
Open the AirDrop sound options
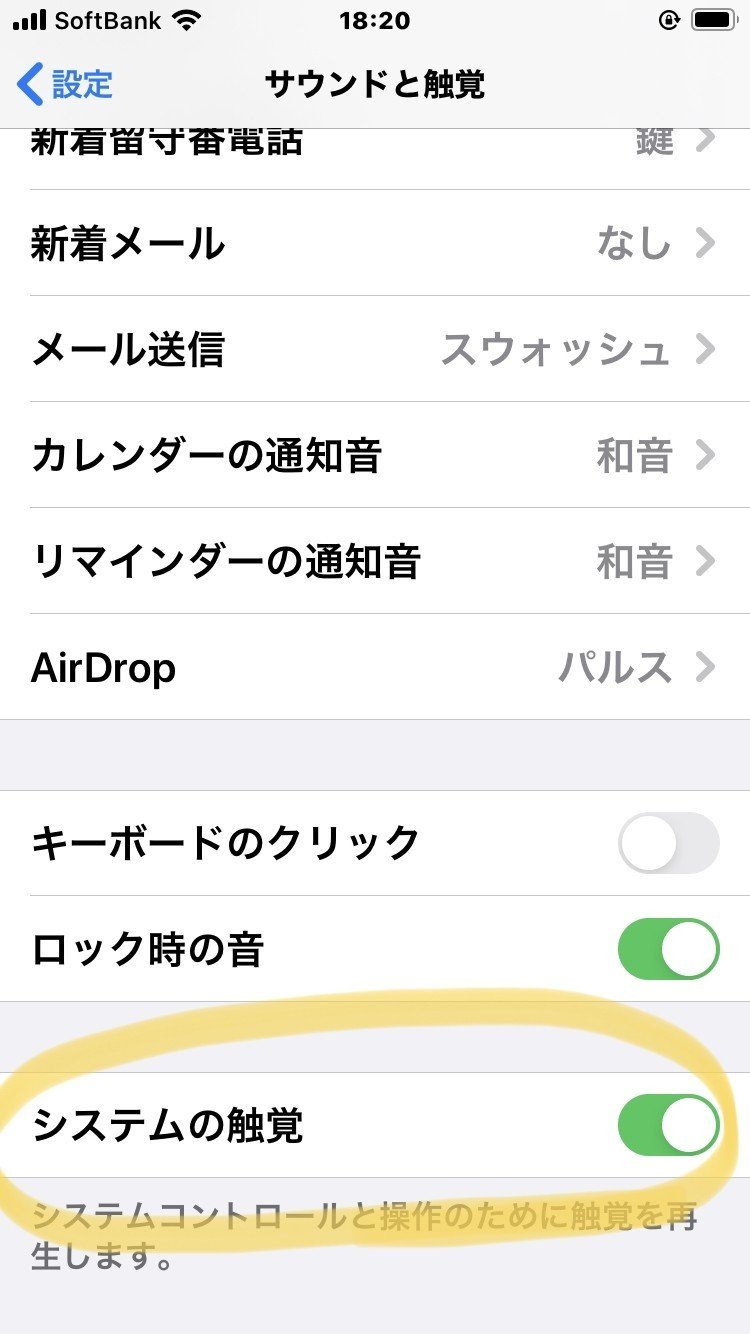(375, 667)
